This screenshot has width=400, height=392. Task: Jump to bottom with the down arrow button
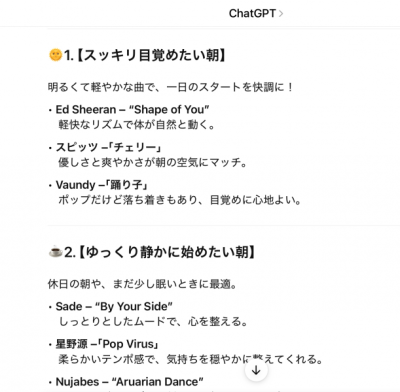(x=256, y=370)
